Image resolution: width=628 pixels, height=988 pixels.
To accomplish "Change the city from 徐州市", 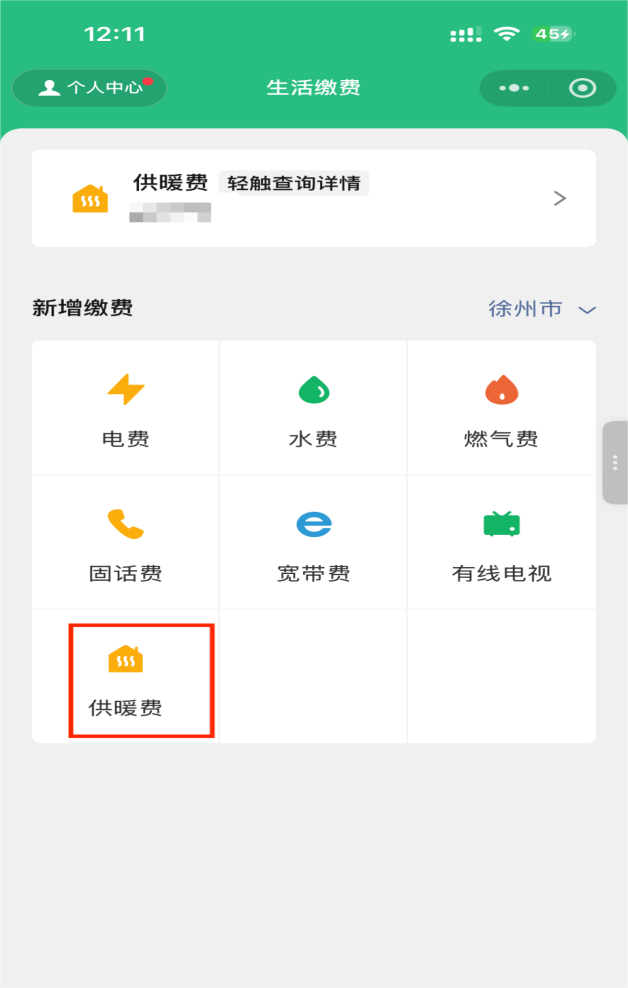I will point(542,309).
